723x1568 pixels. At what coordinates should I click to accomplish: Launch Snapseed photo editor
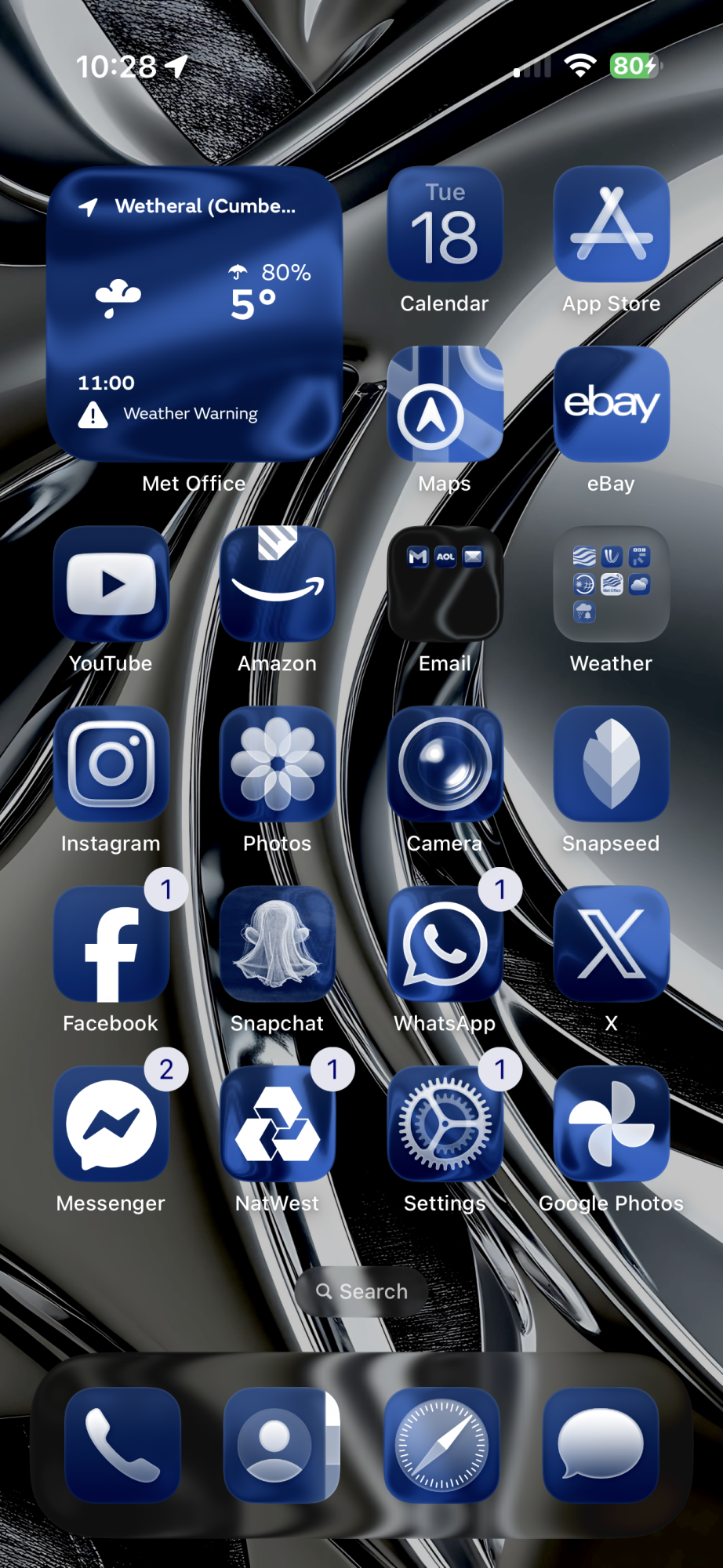tap(611, 764)
